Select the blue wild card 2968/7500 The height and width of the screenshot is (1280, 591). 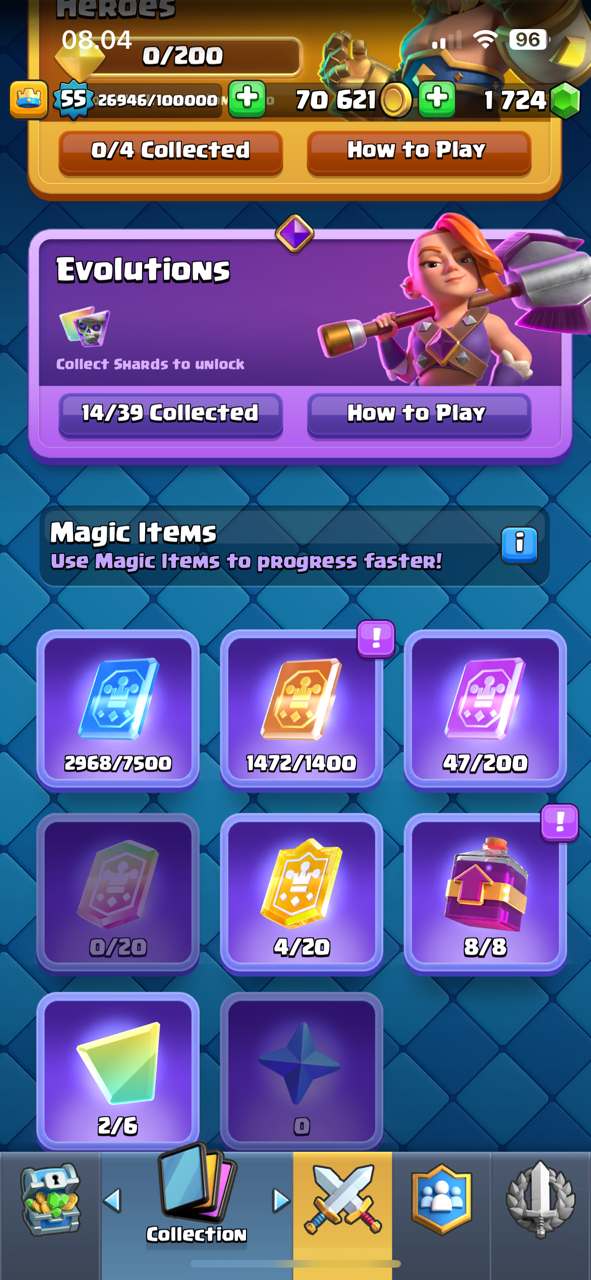pos(118,709)
